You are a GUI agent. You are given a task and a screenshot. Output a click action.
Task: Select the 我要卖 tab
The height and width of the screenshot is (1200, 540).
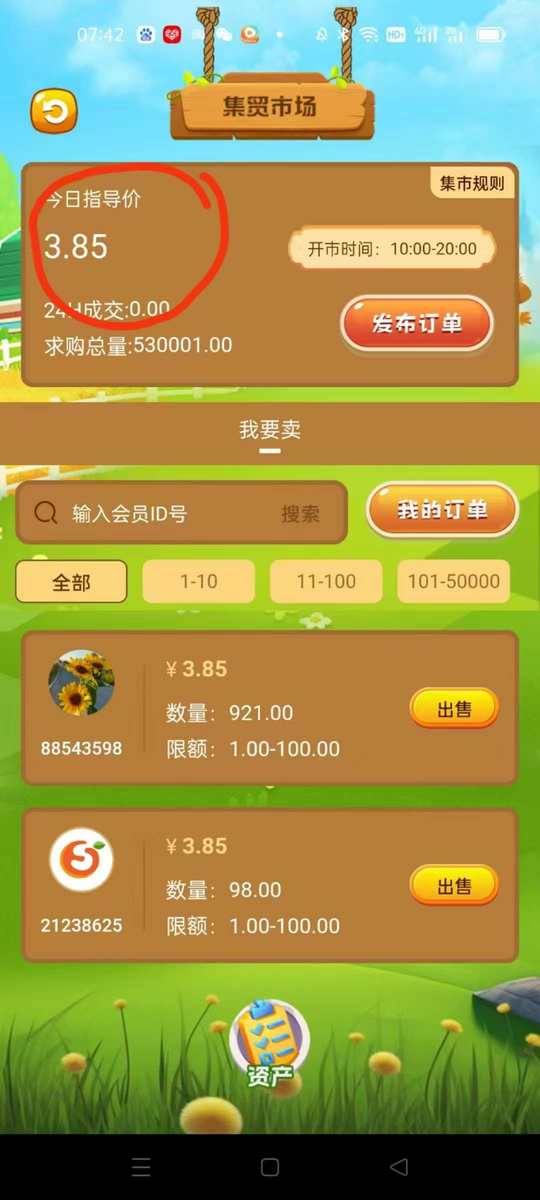tap(270, 430)
